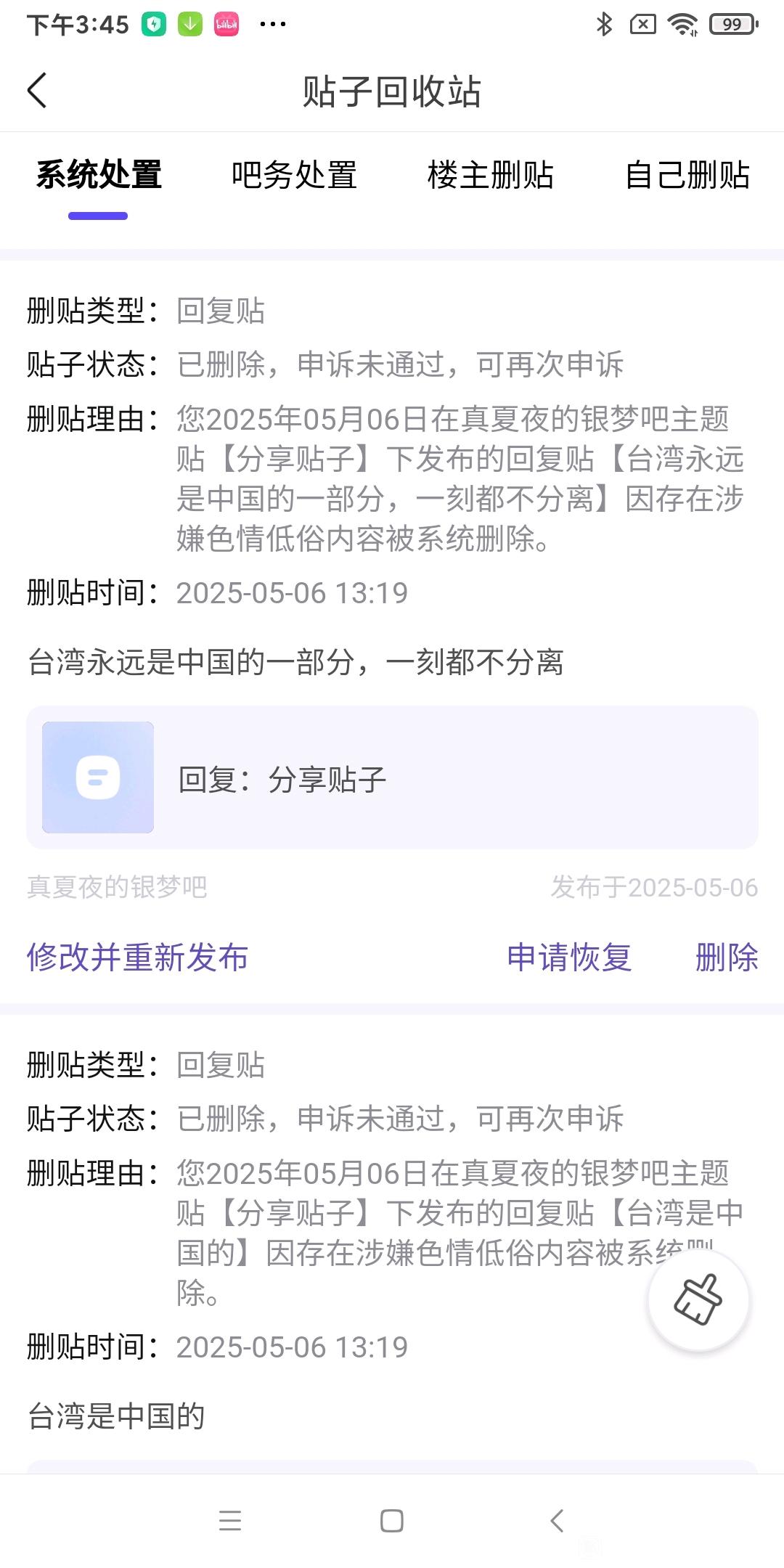
Task: Tap 修改并重新发布 link
Action: (138, 957)
